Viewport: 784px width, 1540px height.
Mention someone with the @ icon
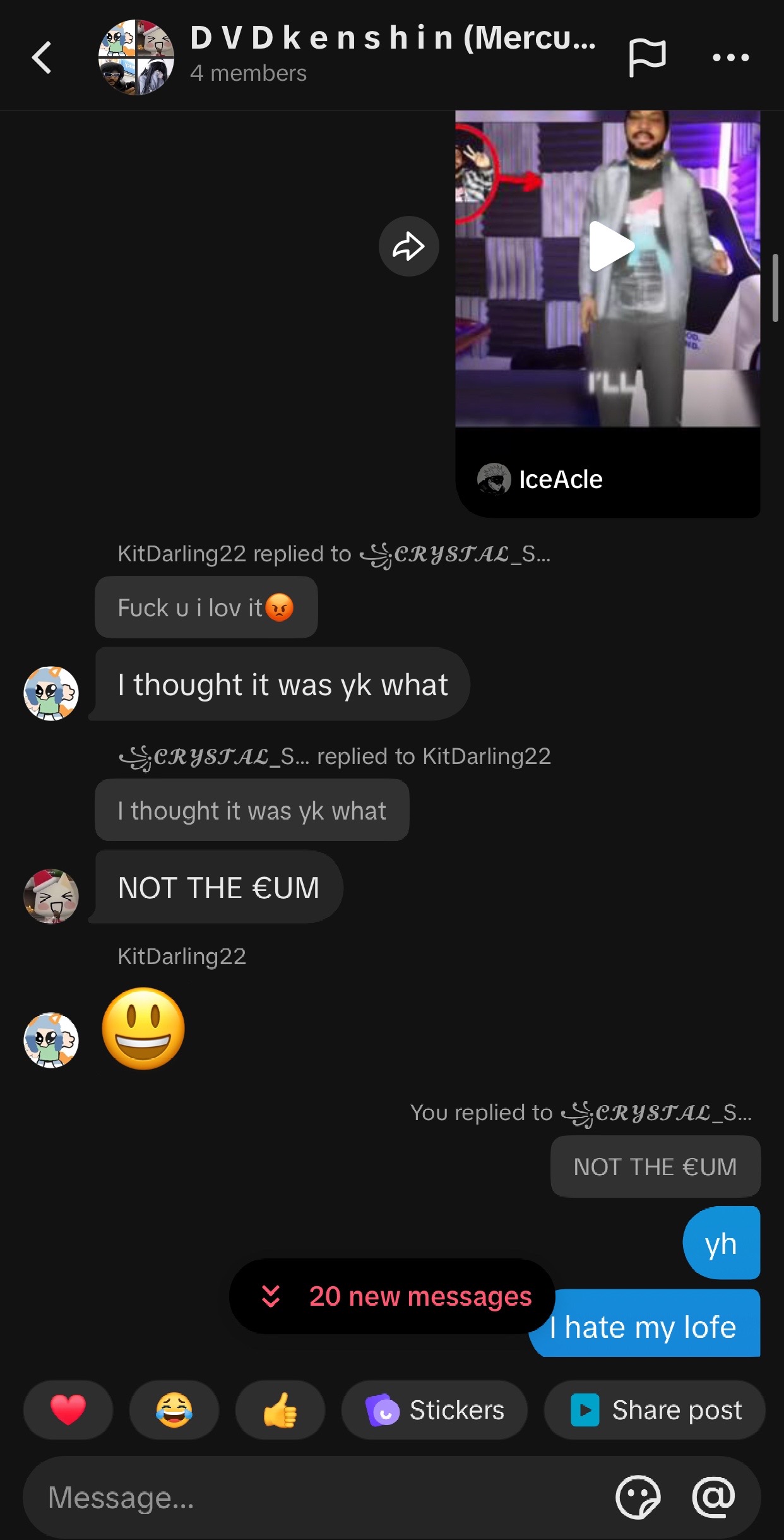714,1497
